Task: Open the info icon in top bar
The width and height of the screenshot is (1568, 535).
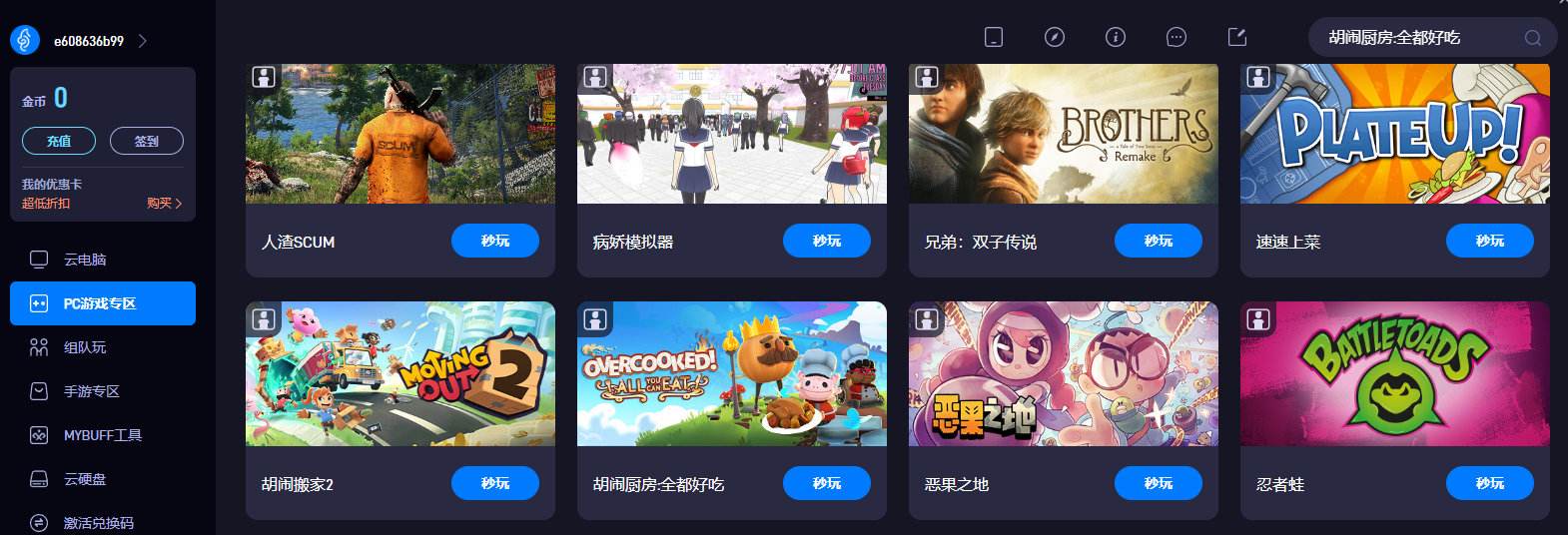Action: pos(1116,37)
